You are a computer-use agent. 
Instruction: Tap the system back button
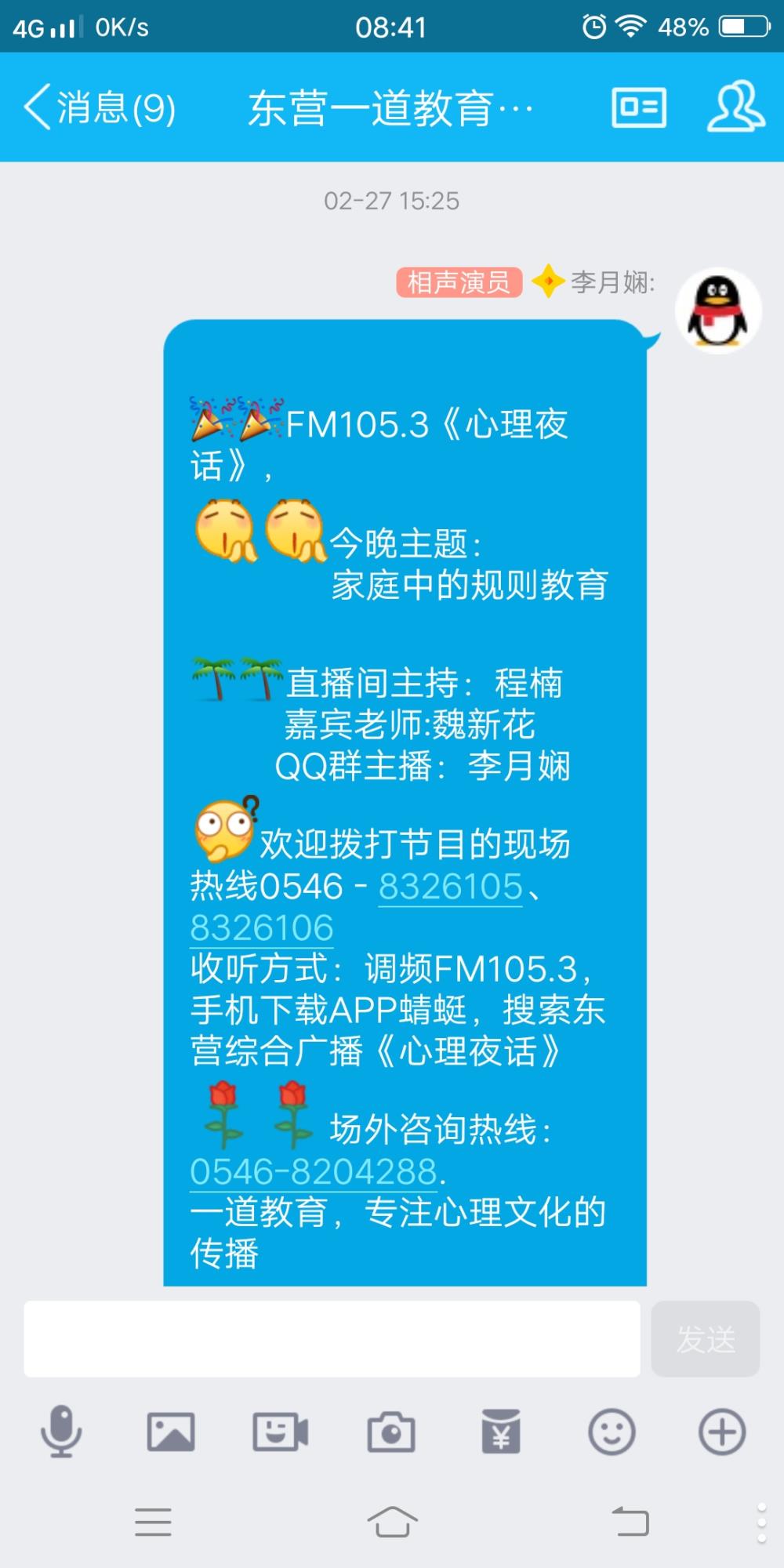tap(630, 1522)
